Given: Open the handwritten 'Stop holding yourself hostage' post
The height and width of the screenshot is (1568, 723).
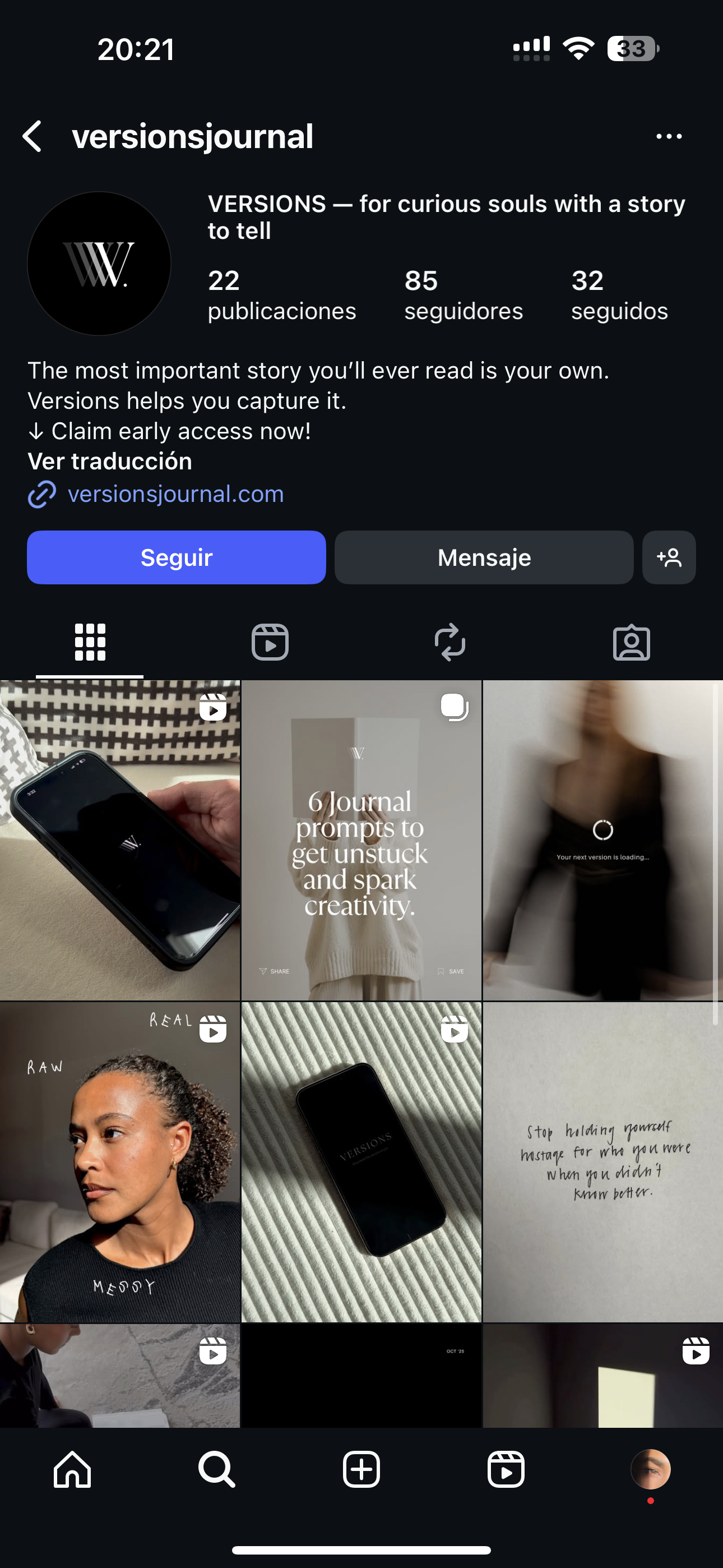Looking at the screenshot, I should (x=602, y=1161).
